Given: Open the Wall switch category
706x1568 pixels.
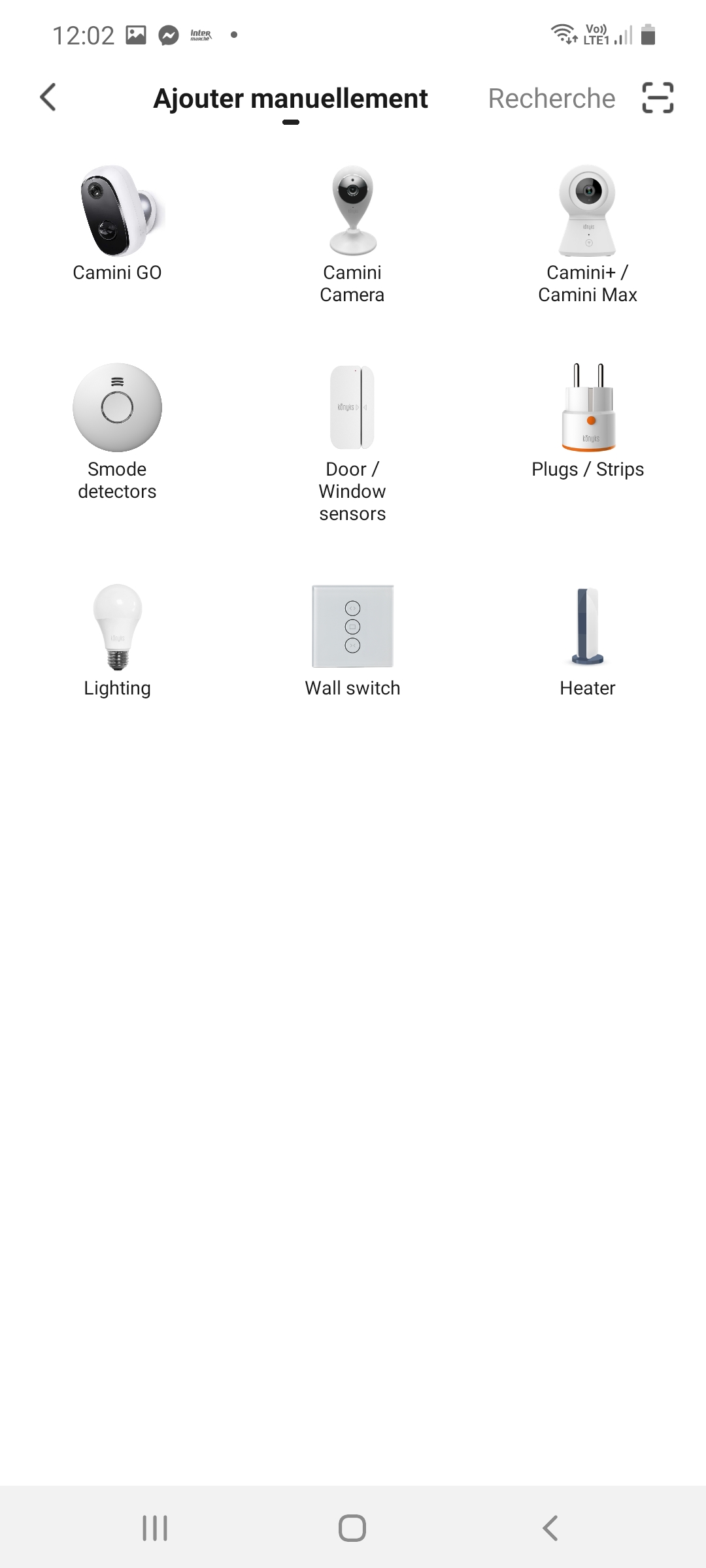Looking at the screenshot, I should [x=352, y=640].
